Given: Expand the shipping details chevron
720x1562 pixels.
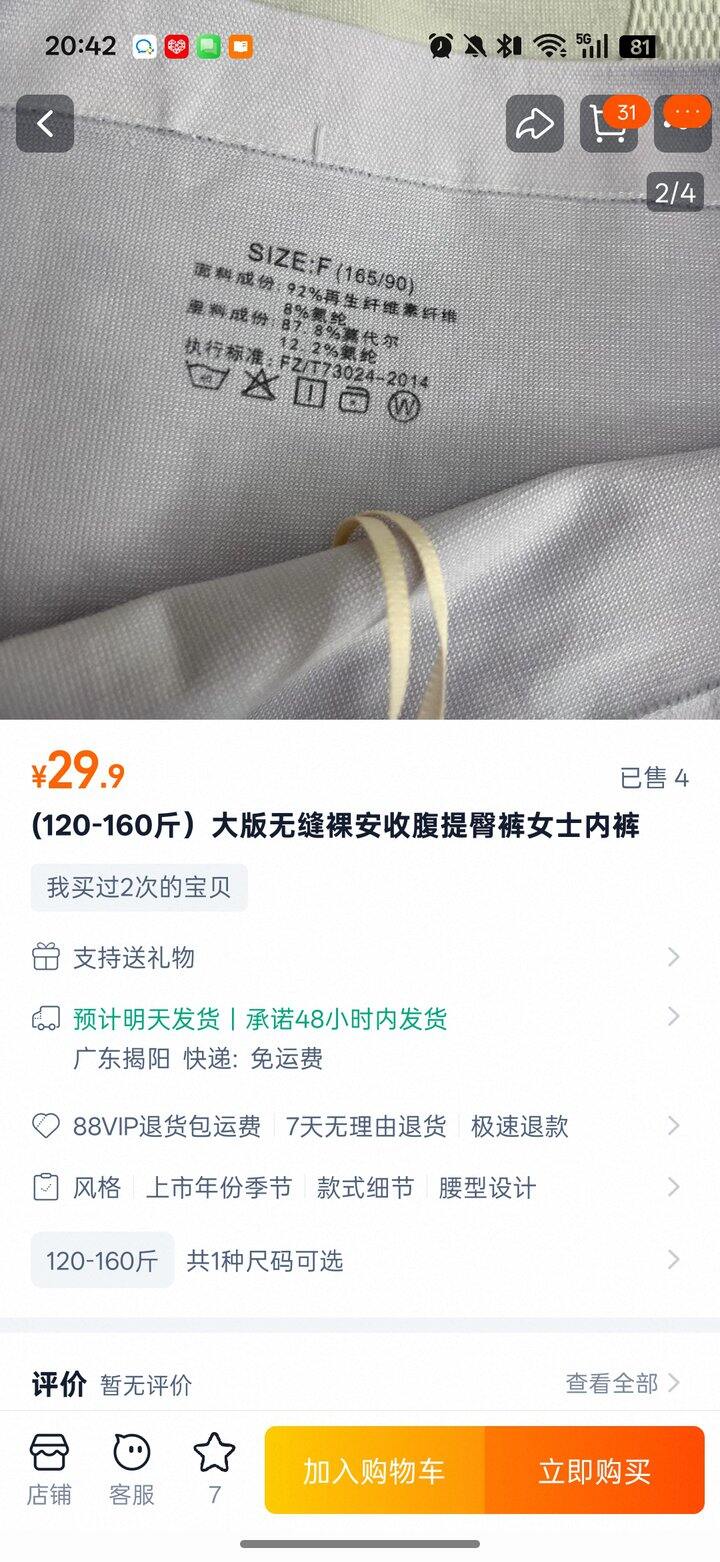Looking at the screenshot, I should (x=674, y=1017).
